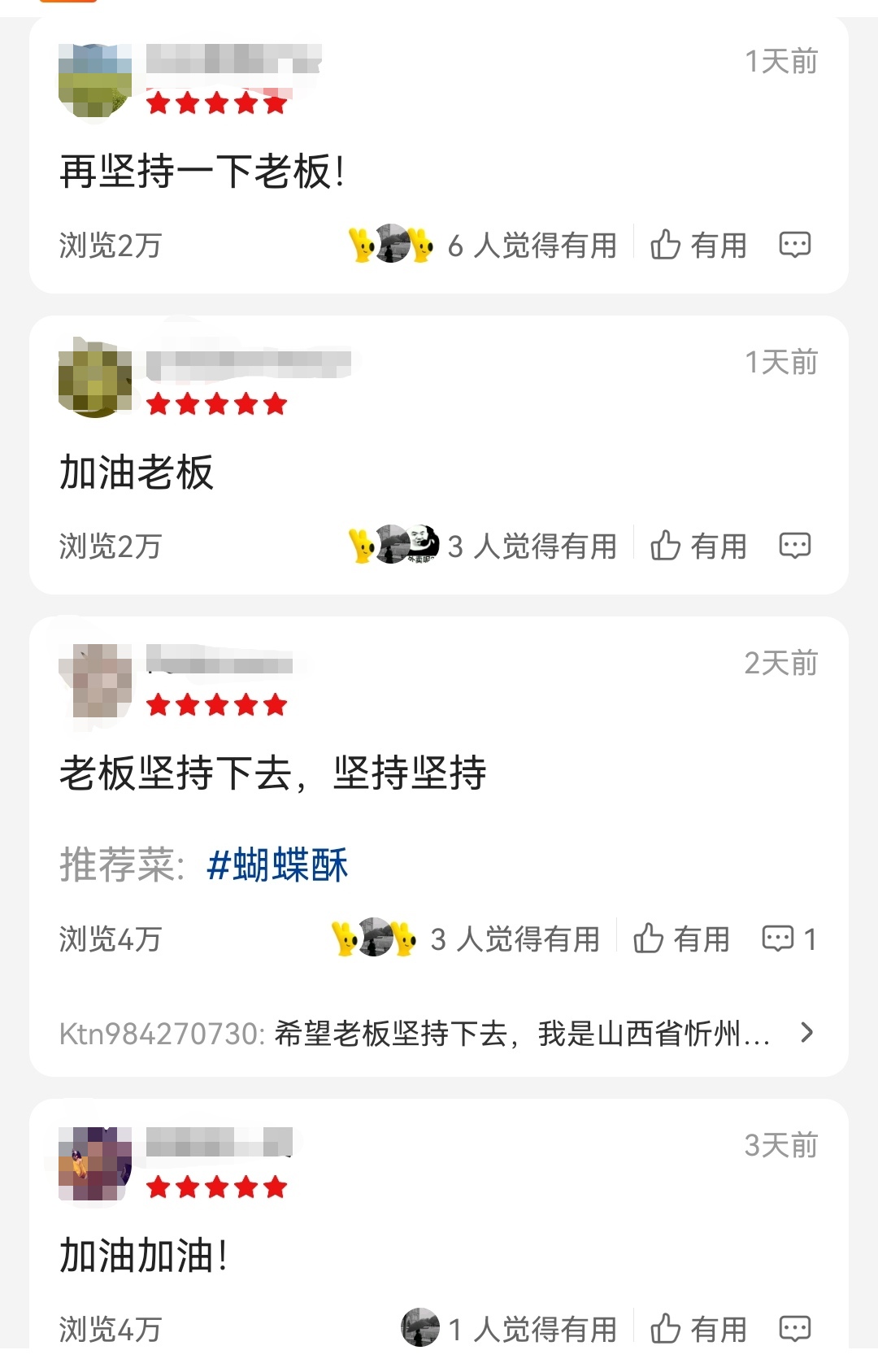Comment on the review 加油加油

(794, 1329)
